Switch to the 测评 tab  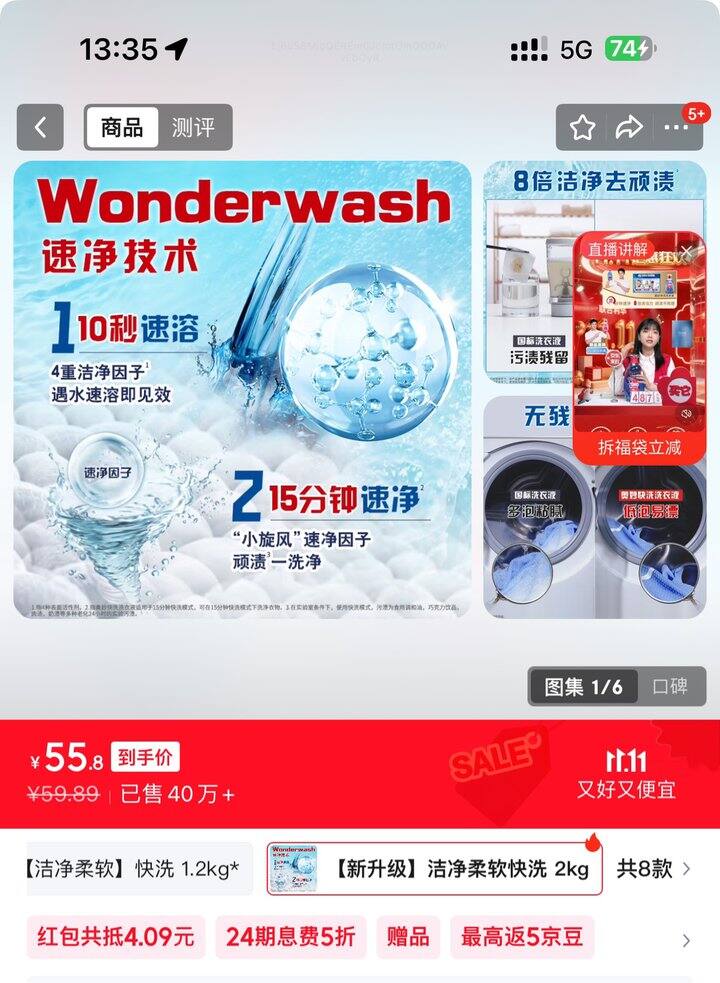[x=193, y=128]
